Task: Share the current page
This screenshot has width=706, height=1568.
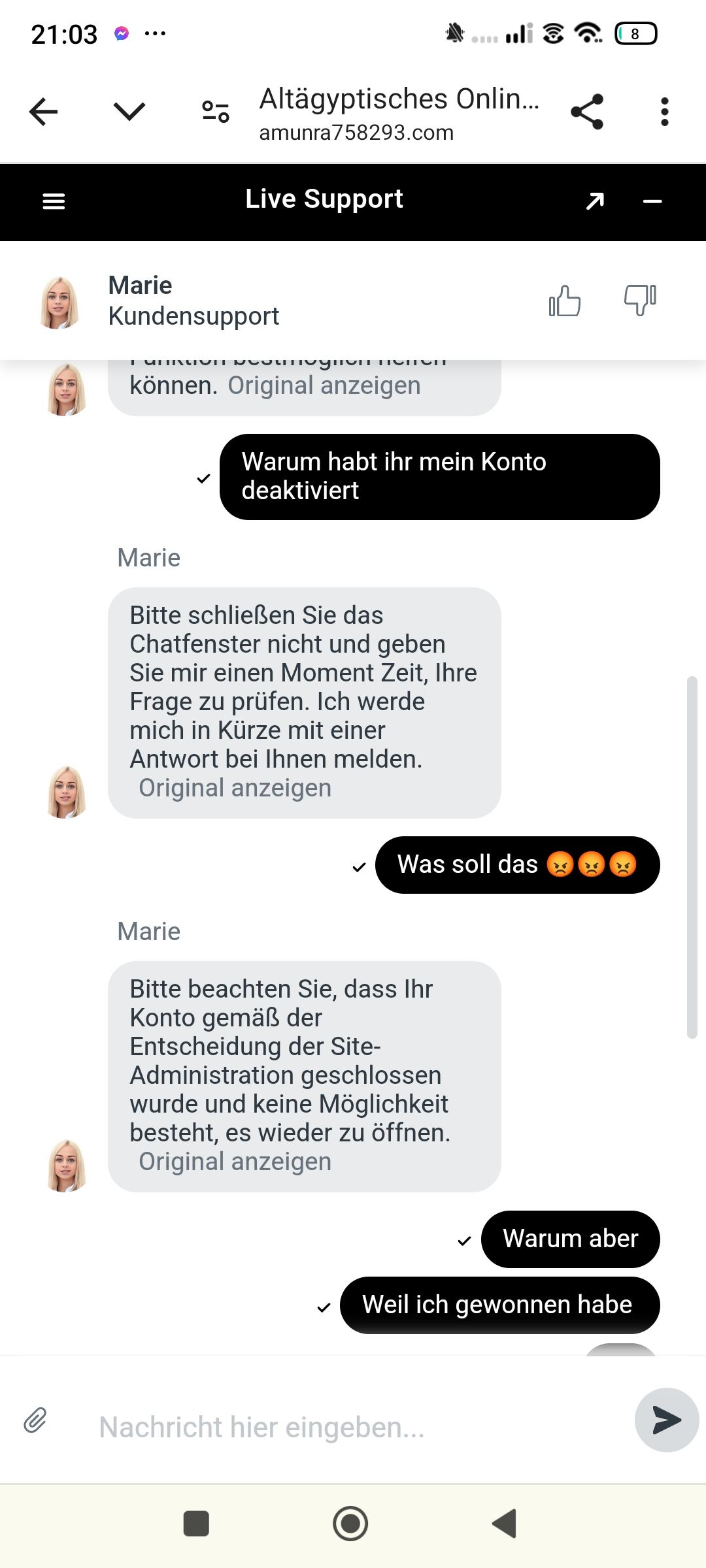Action: click(587, 112)
